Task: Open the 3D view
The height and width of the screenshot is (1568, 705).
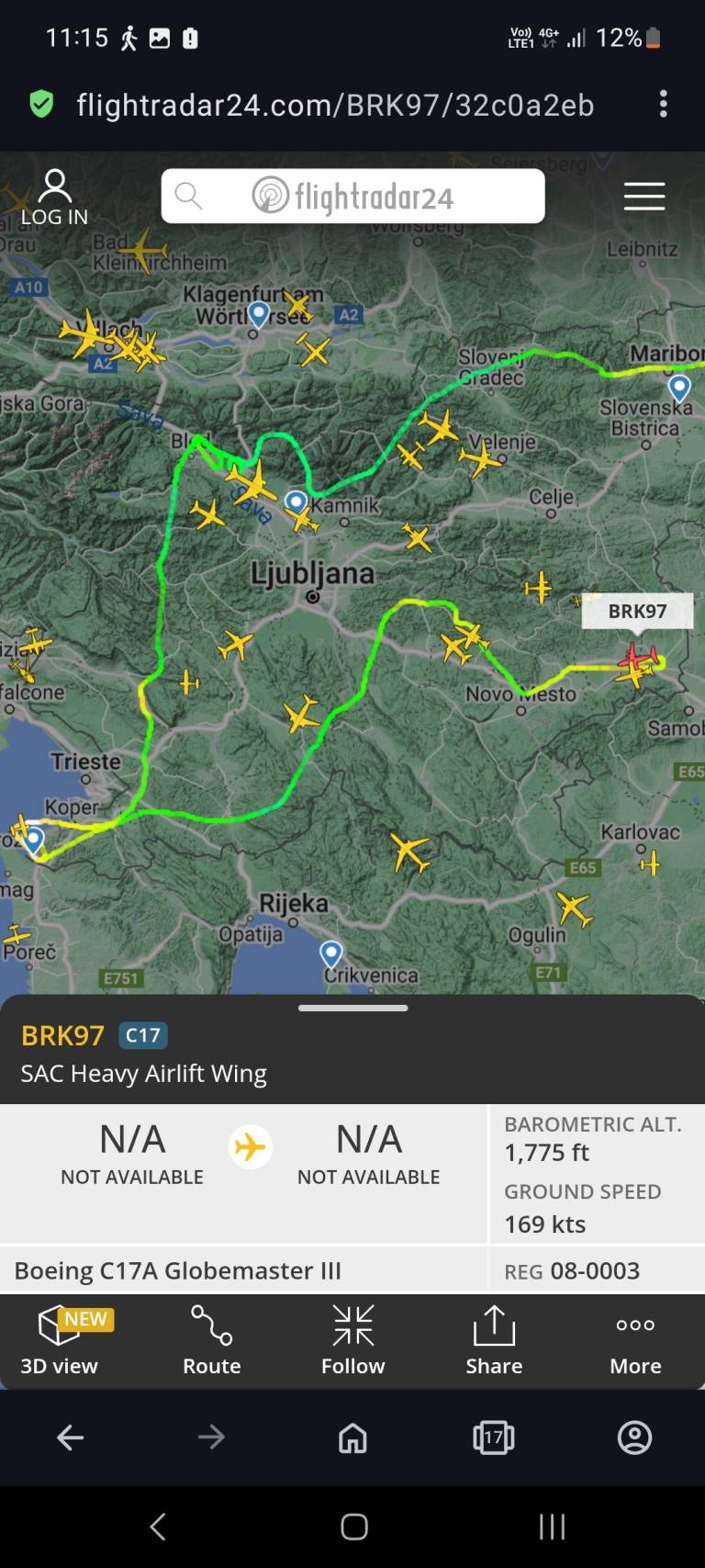Action: point(59,1341)
